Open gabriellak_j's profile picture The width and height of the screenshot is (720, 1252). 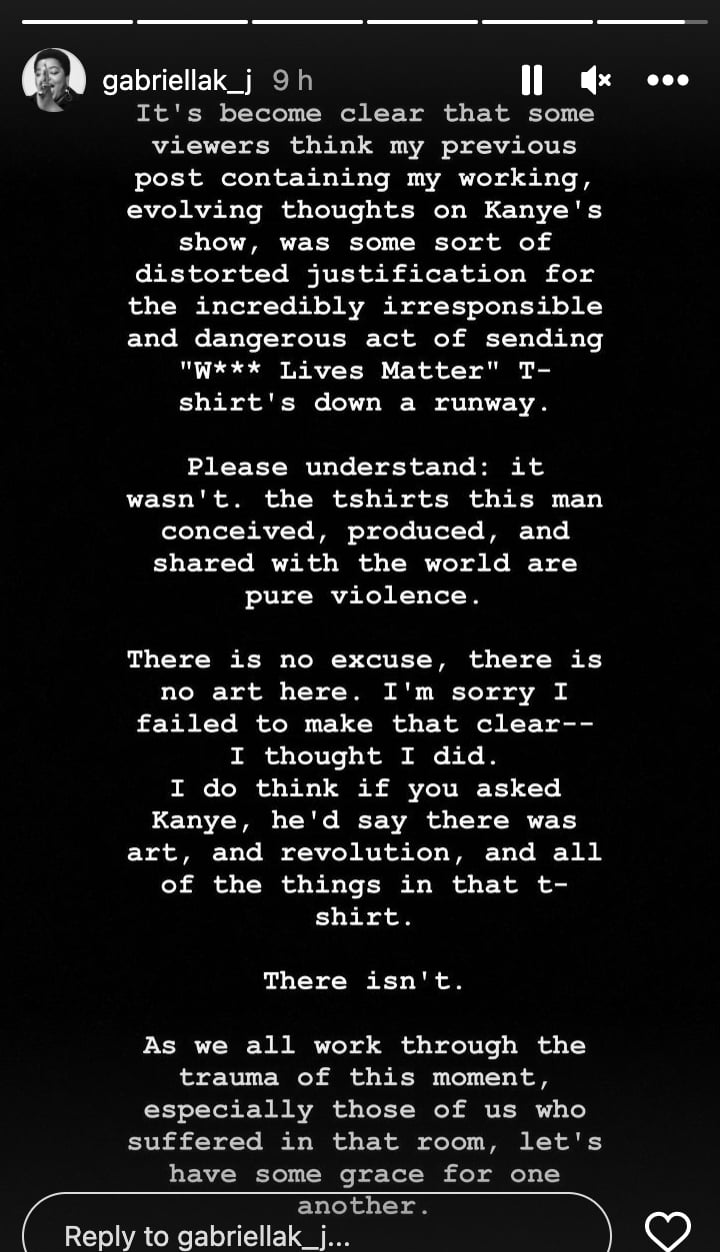pyautogui.click(x=53, y=80)
